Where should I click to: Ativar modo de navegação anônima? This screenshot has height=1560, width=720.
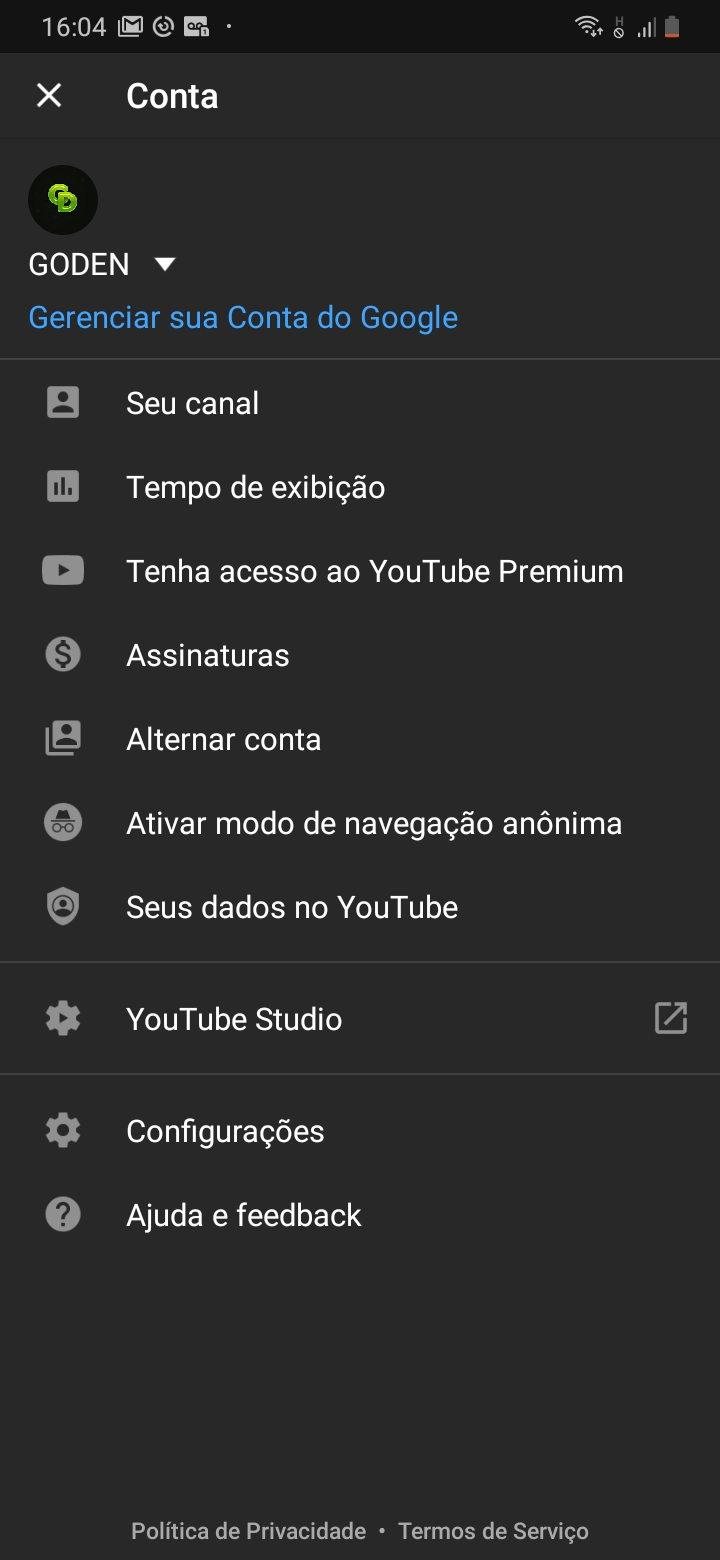click(360, 823)
